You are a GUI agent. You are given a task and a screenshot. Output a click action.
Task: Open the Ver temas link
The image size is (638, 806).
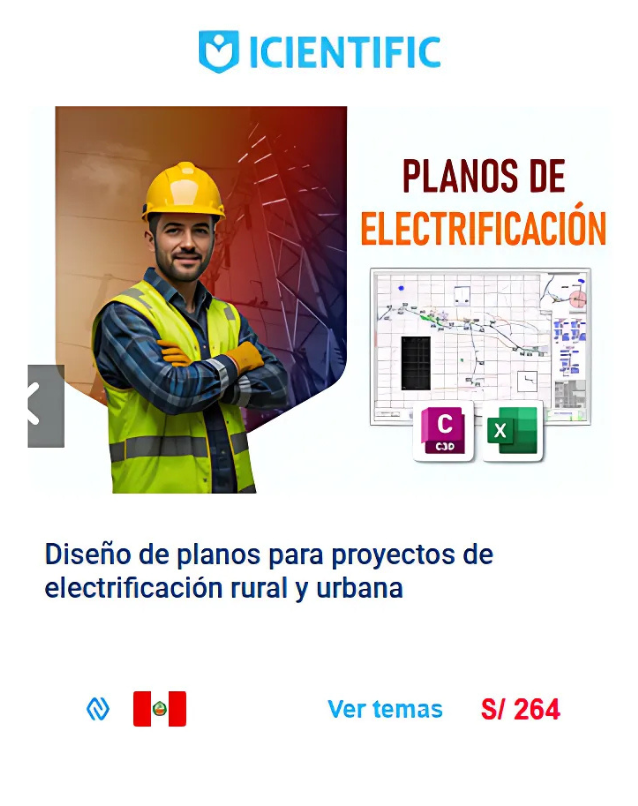(385, 710)
